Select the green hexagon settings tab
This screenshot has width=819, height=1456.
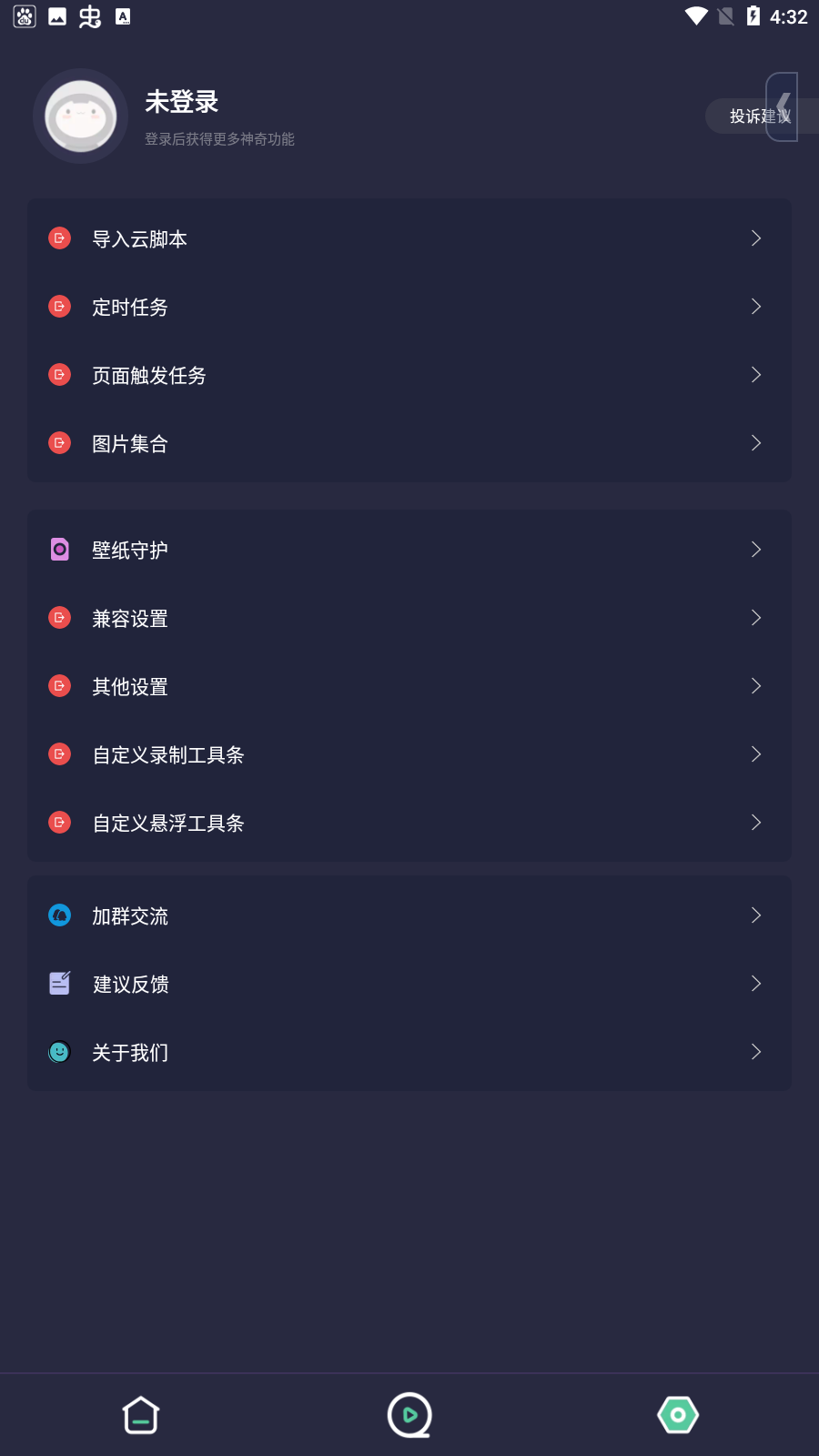678,1415
